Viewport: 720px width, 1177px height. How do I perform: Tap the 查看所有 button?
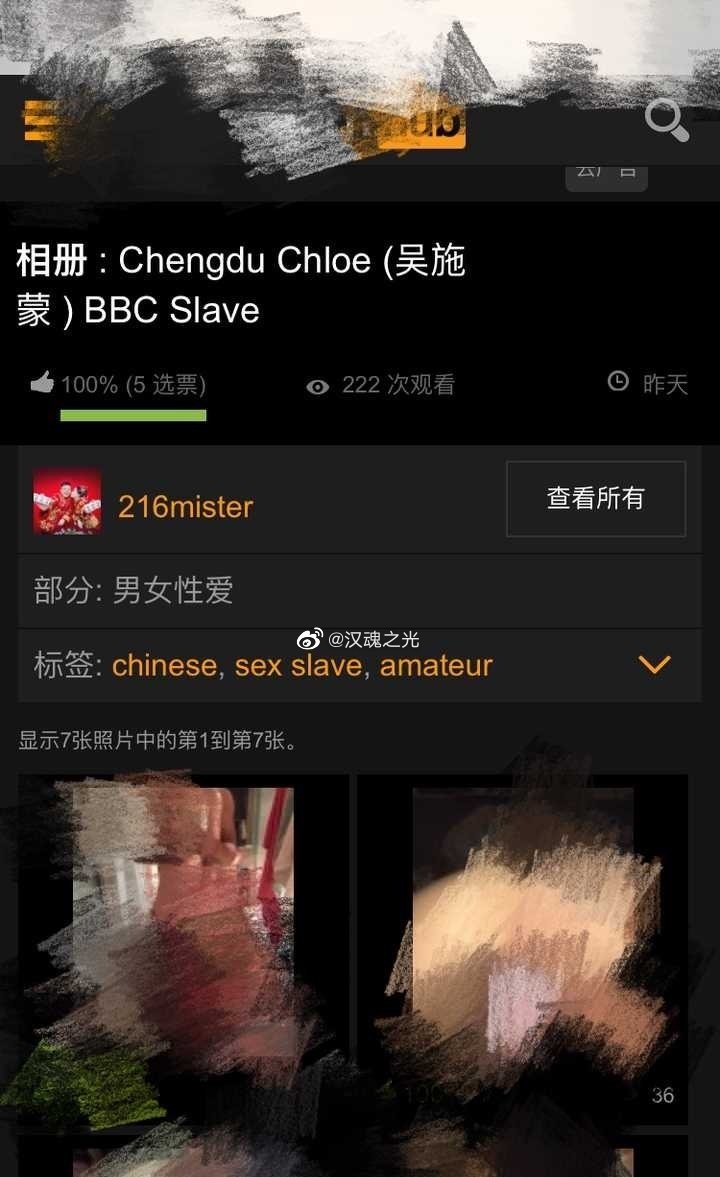pos(595,499)
